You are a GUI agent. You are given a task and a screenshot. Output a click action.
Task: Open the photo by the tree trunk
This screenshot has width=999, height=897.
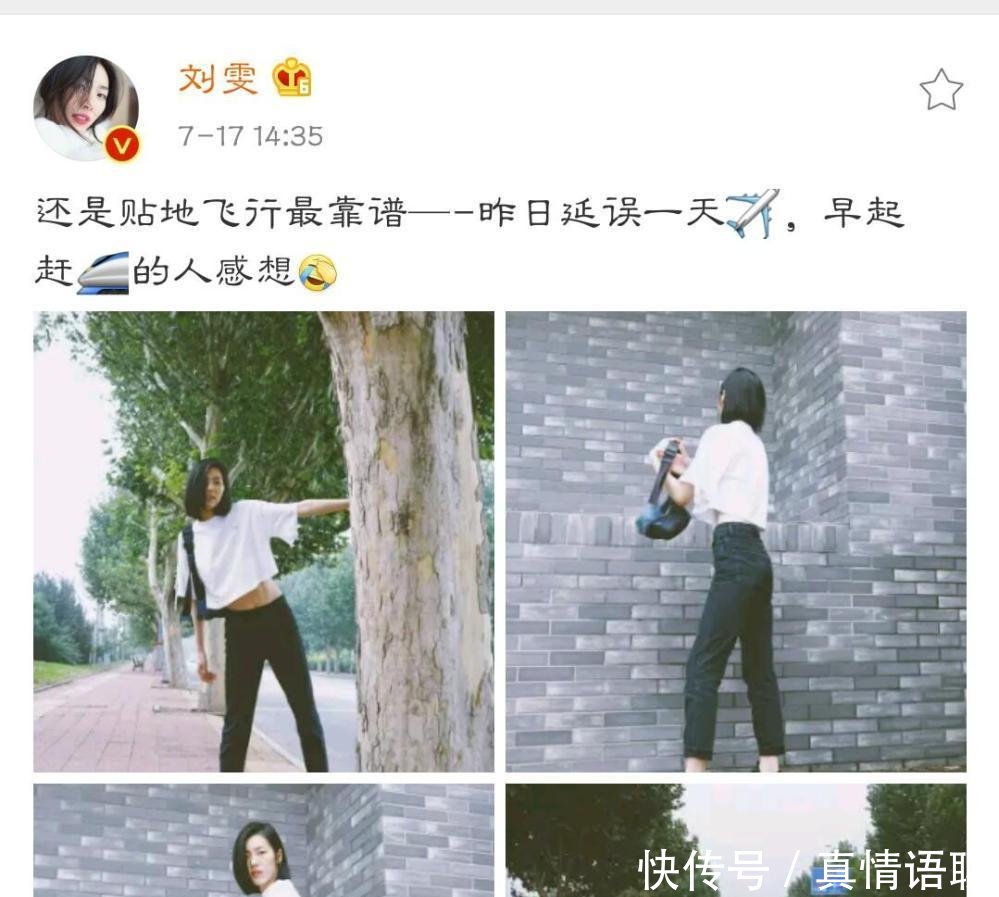click(263, 541)
